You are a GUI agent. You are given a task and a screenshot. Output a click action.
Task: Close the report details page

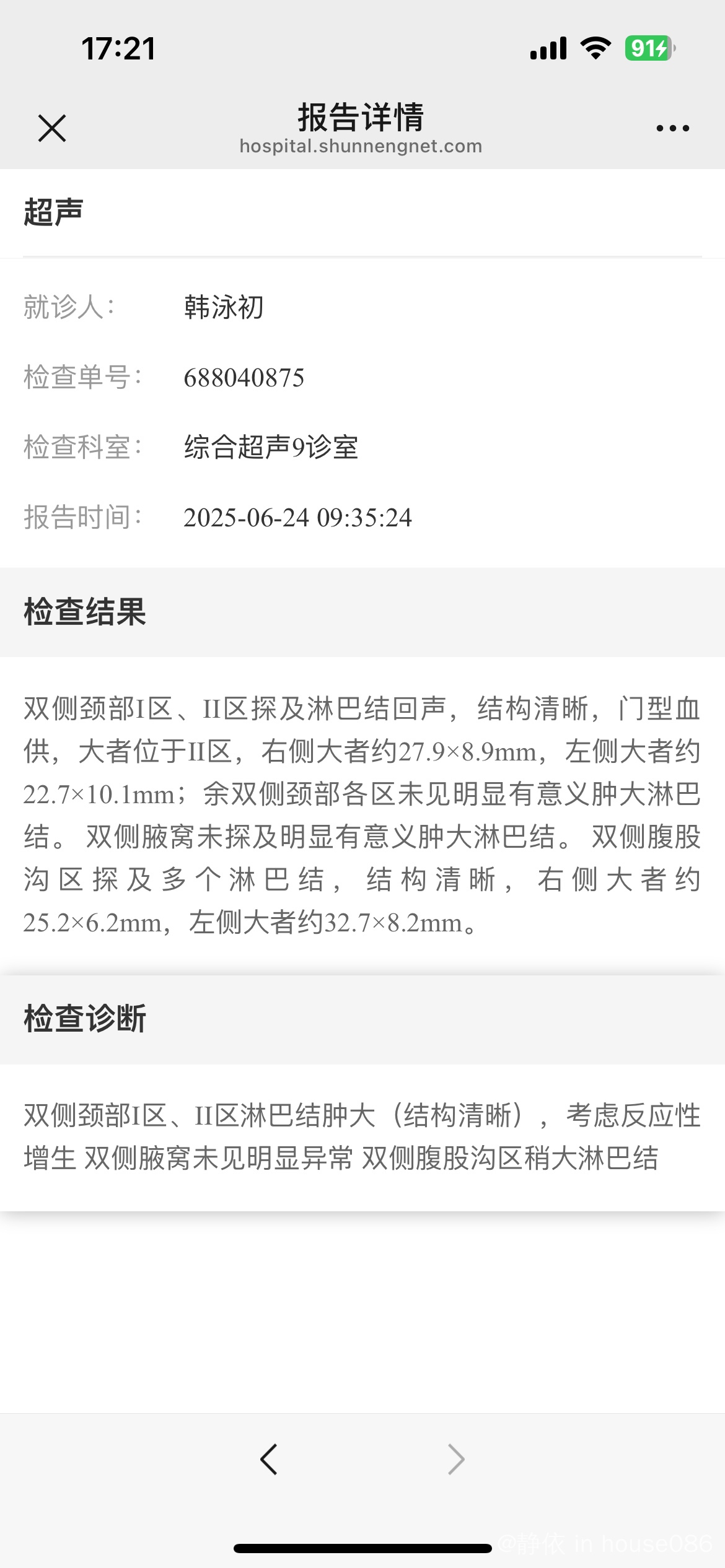(x=52, y=128)
